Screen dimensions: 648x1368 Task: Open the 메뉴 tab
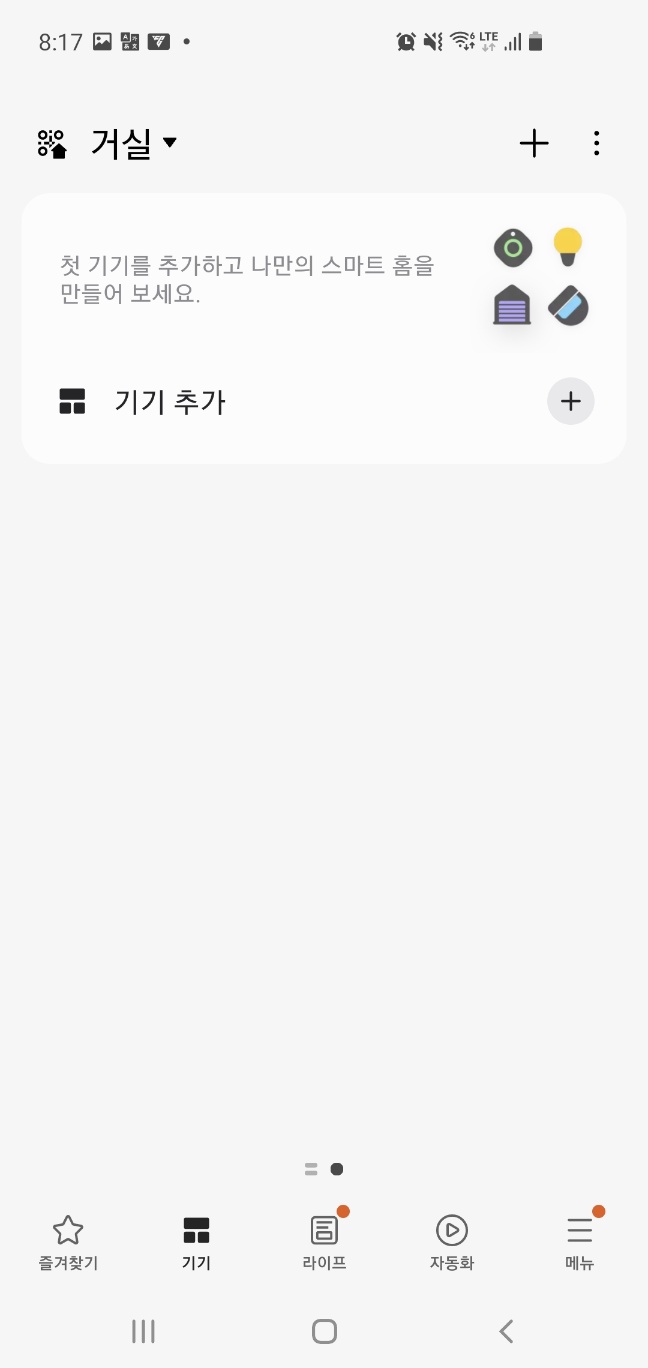[x=580, y=1243]
